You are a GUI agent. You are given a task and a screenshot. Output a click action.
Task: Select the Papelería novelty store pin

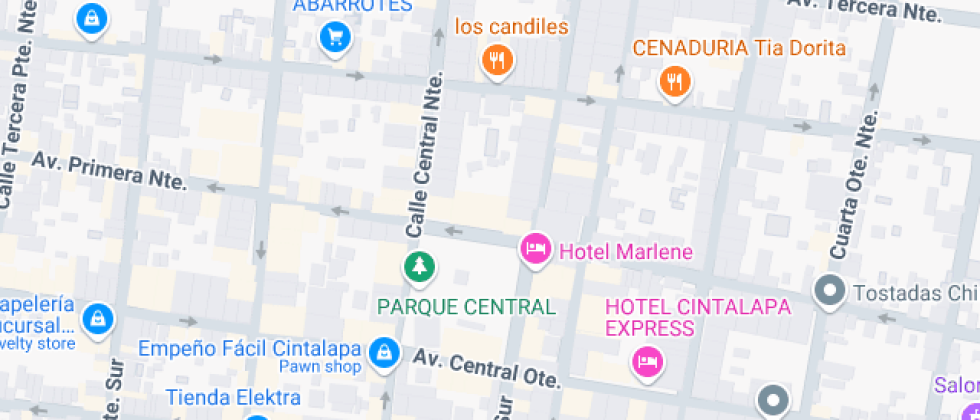pos(99,319)
